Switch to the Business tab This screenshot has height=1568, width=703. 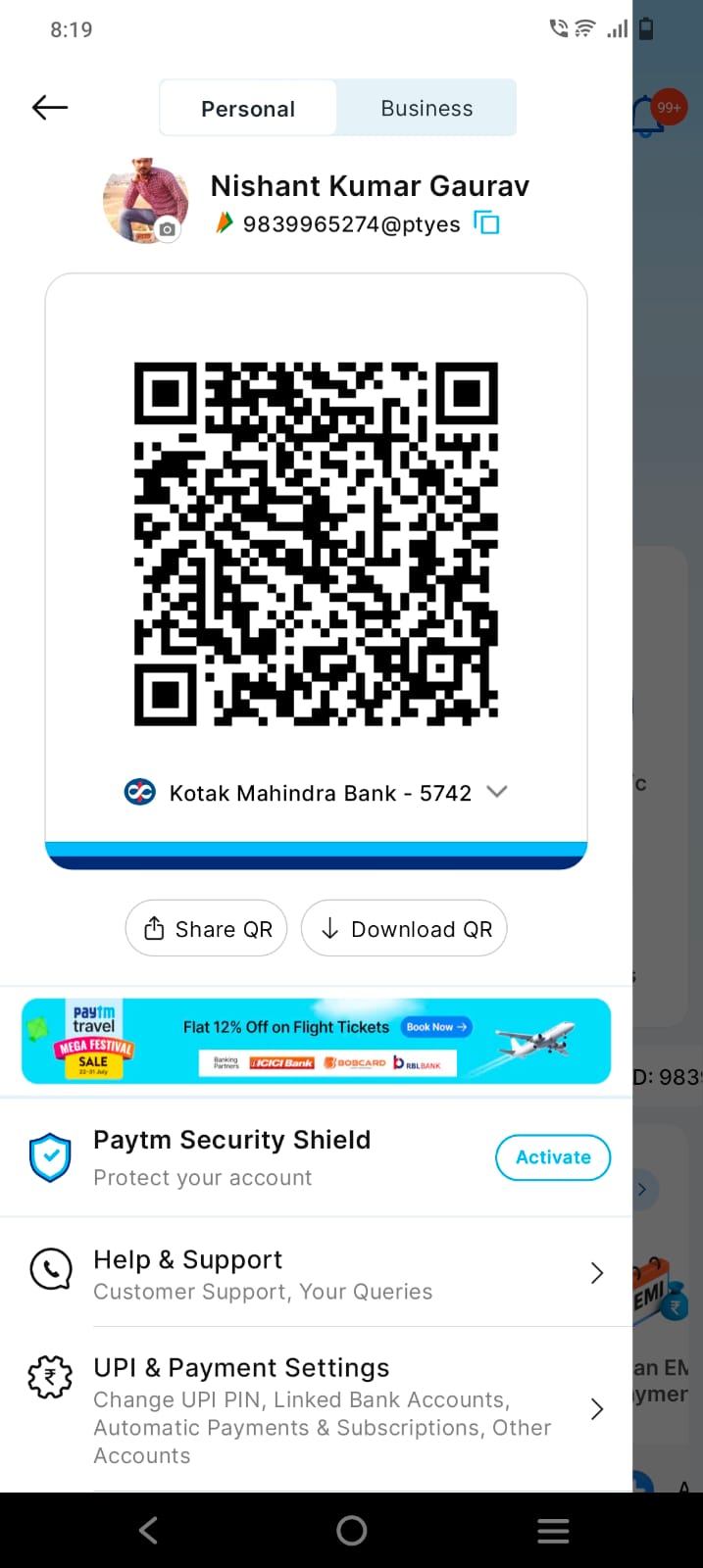tap(427, 109)
